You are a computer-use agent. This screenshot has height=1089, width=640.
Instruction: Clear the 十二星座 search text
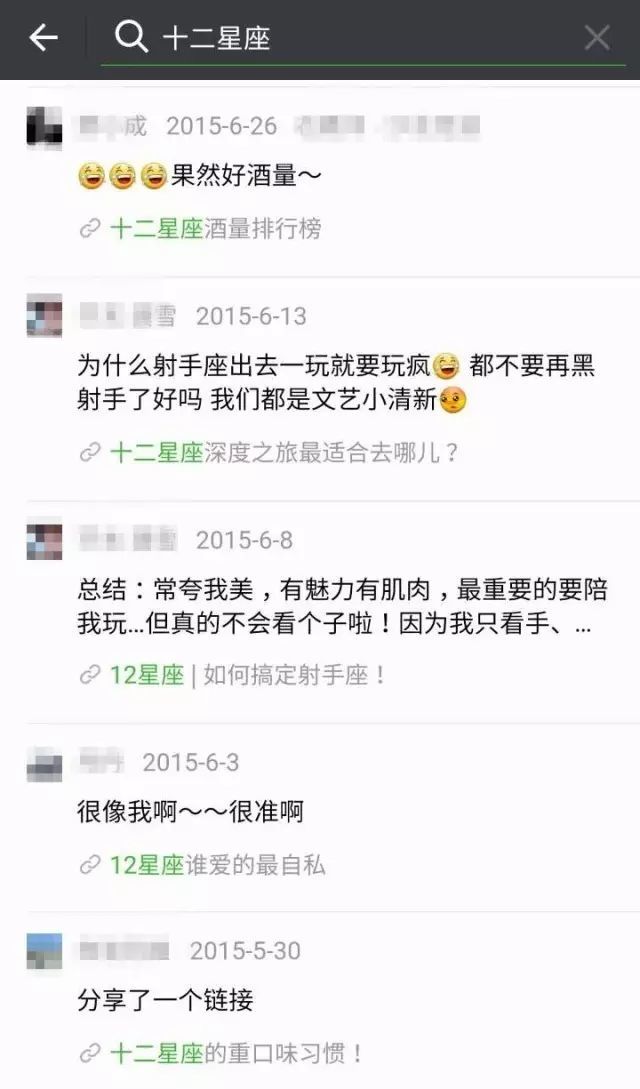point(597,38)
